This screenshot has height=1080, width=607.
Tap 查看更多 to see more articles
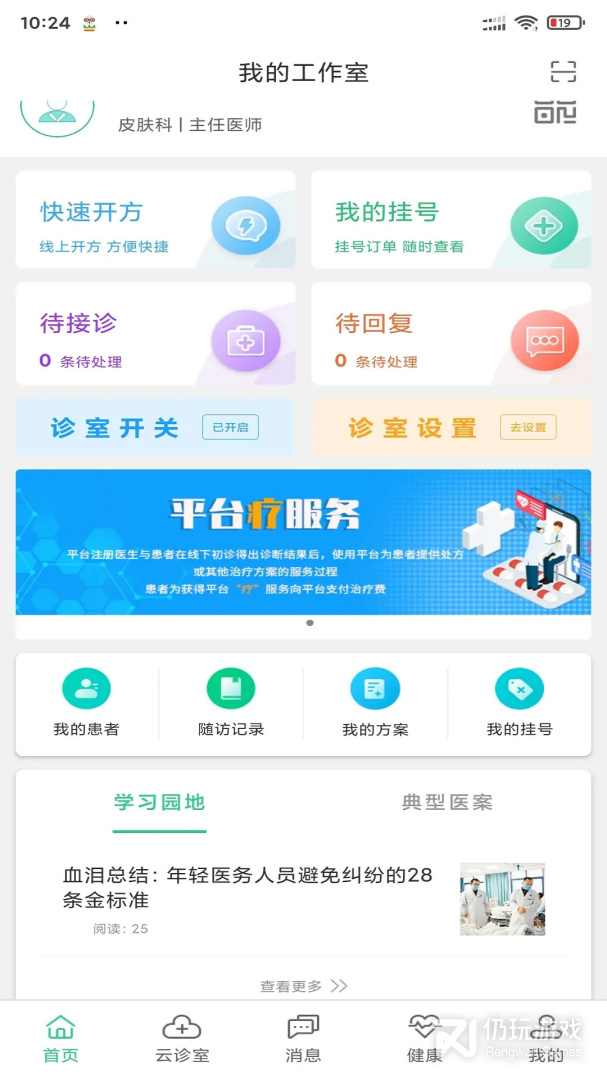(x=303, y=986)
